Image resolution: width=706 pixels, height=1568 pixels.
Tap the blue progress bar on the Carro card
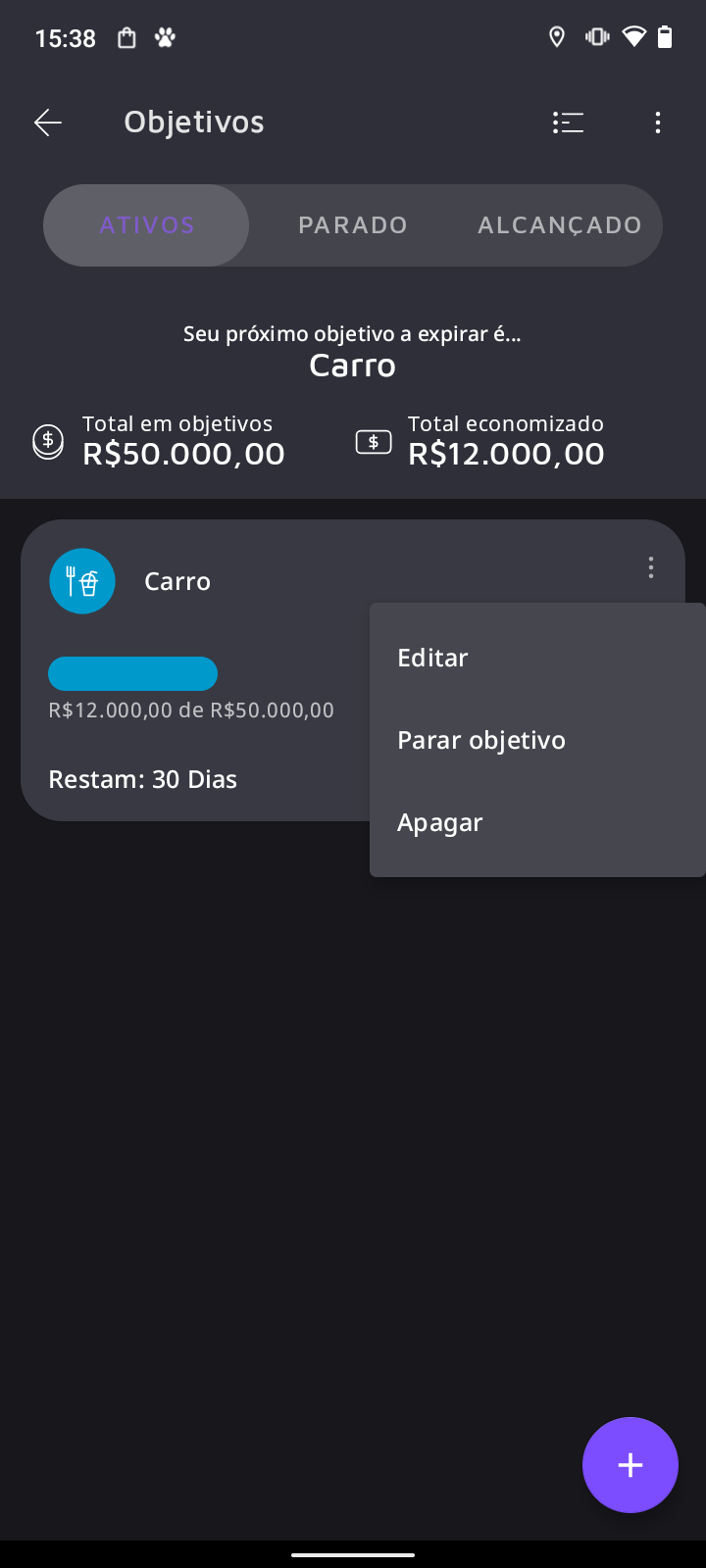(132, 673)
